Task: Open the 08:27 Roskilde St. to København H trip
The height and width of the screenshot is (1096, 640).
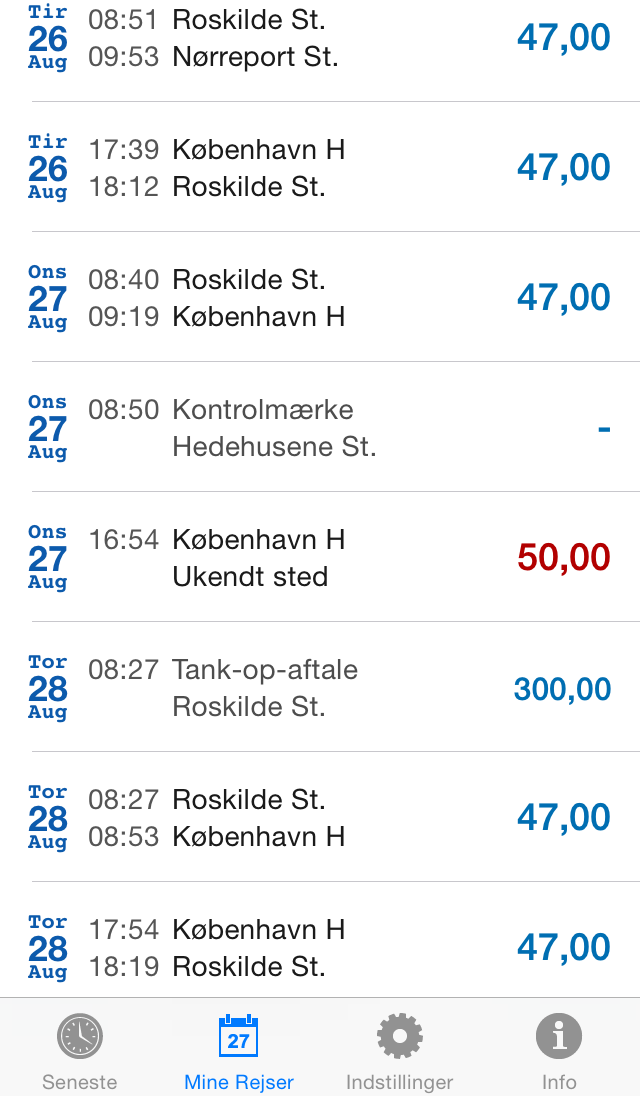Action: (320, 817)
